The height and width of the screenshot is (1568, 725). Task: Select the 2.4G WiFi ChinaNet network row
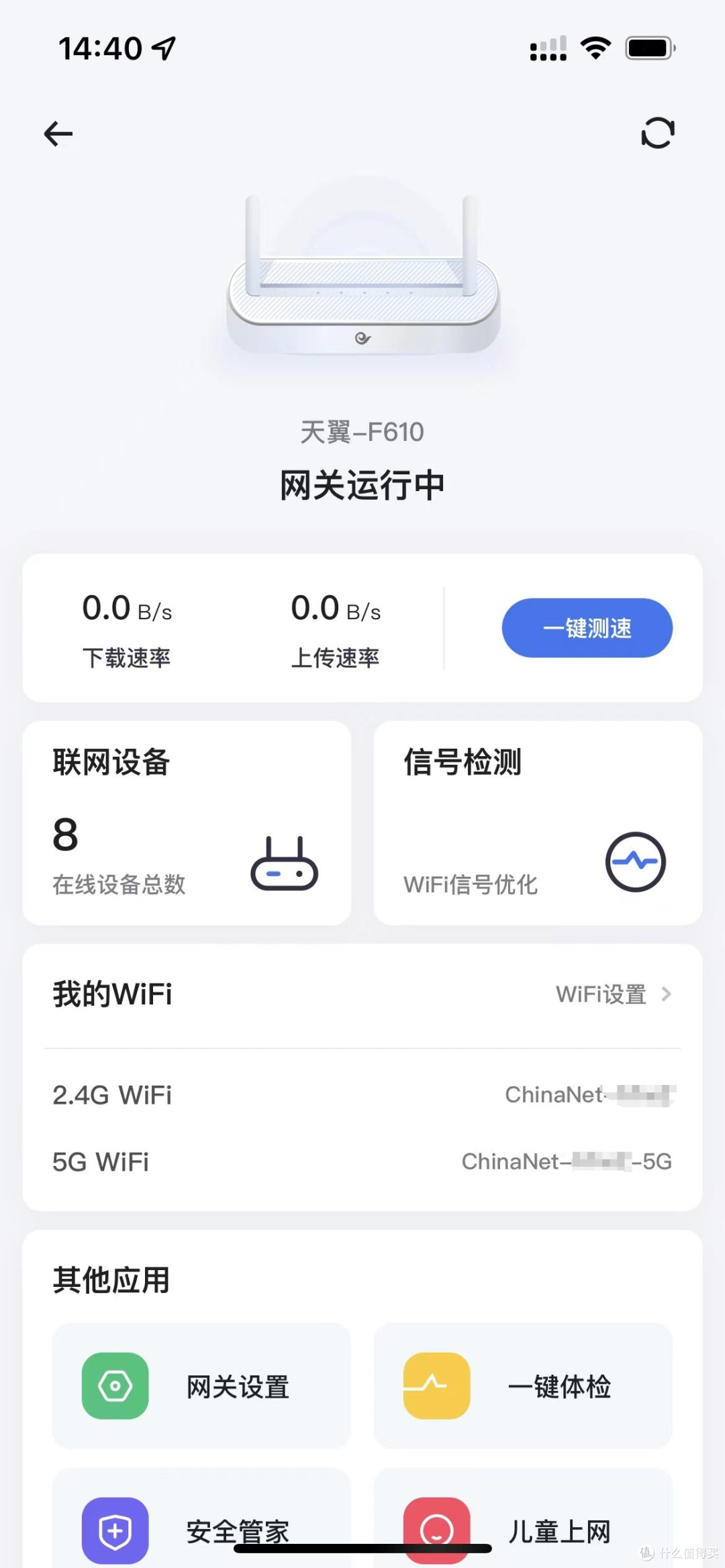(x=362, y=1095)
